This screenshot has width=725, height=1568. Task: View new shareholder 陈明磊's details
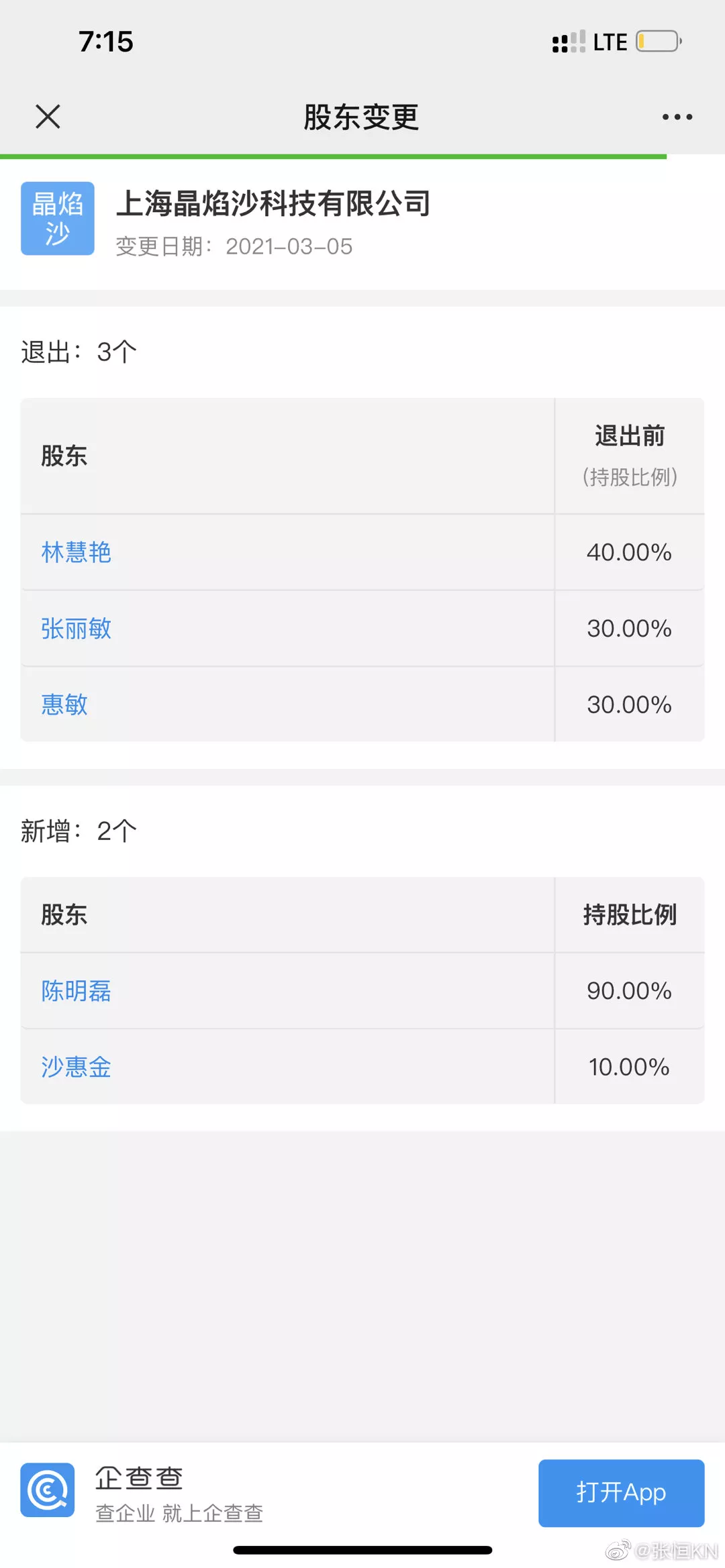coord(76,991)
